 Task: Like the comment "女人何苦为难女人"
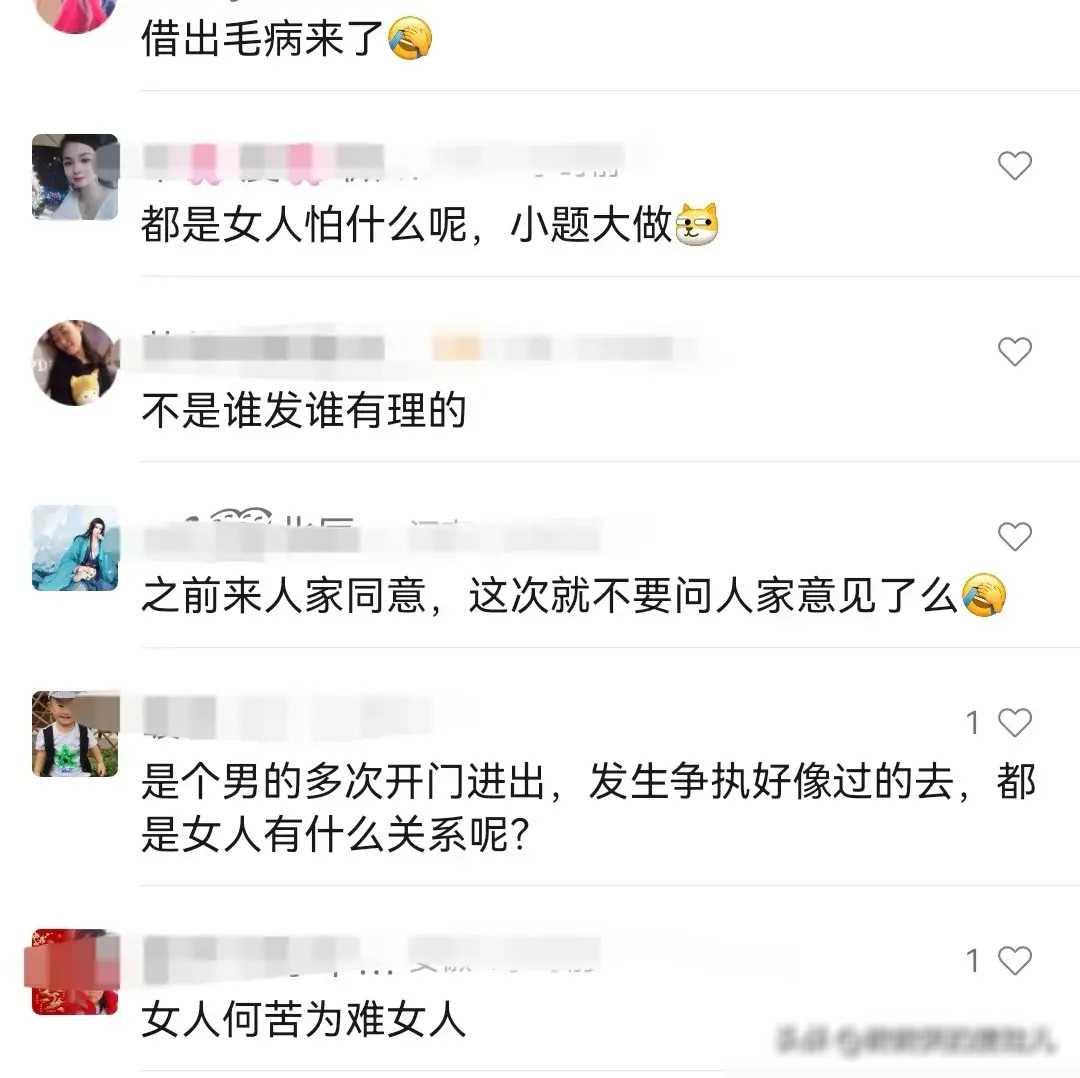pyautogui.click(x=1014, y=961)
